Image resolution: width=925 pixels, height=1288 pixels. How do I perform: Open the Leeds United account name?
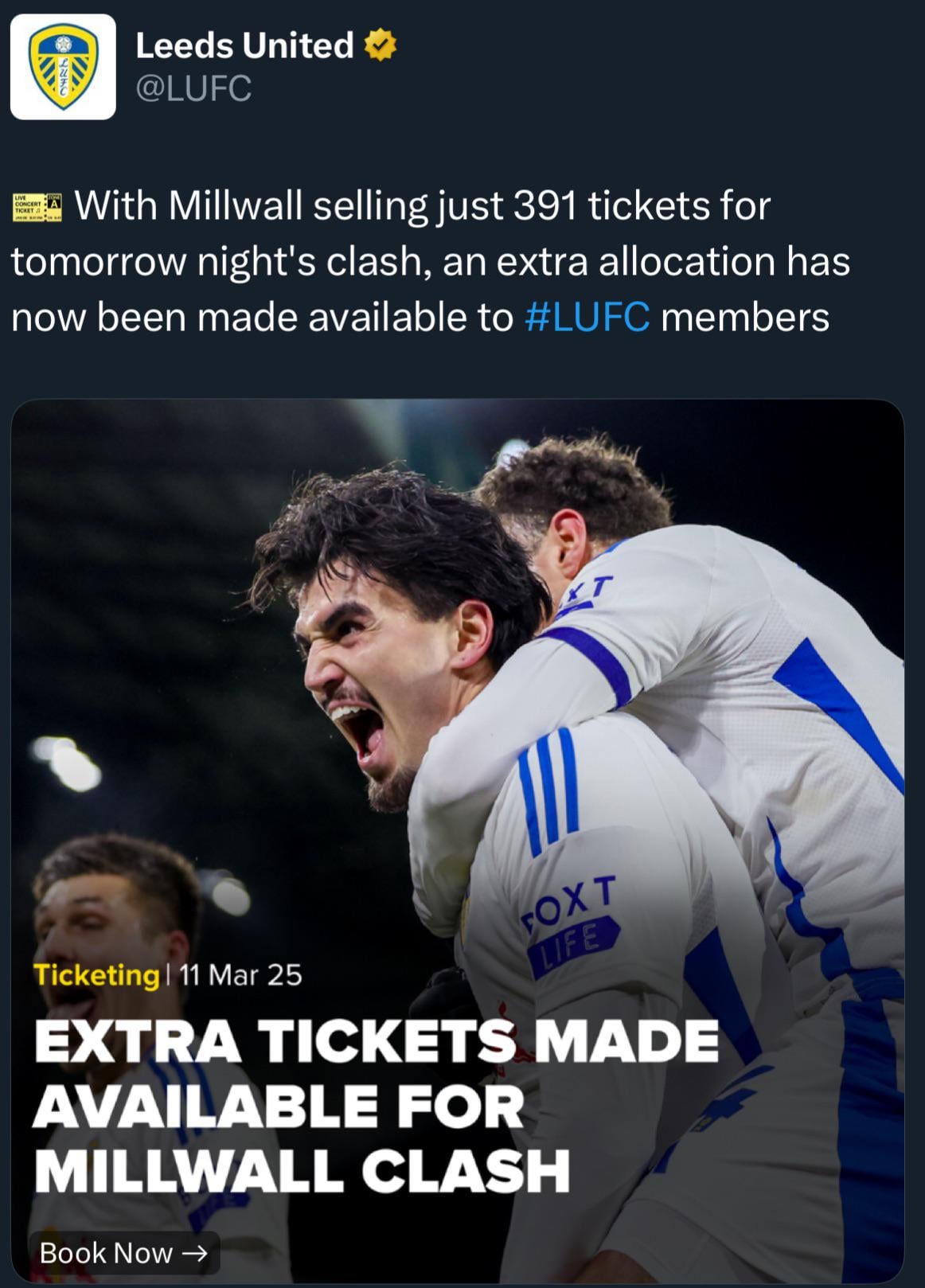coord(244,45)
